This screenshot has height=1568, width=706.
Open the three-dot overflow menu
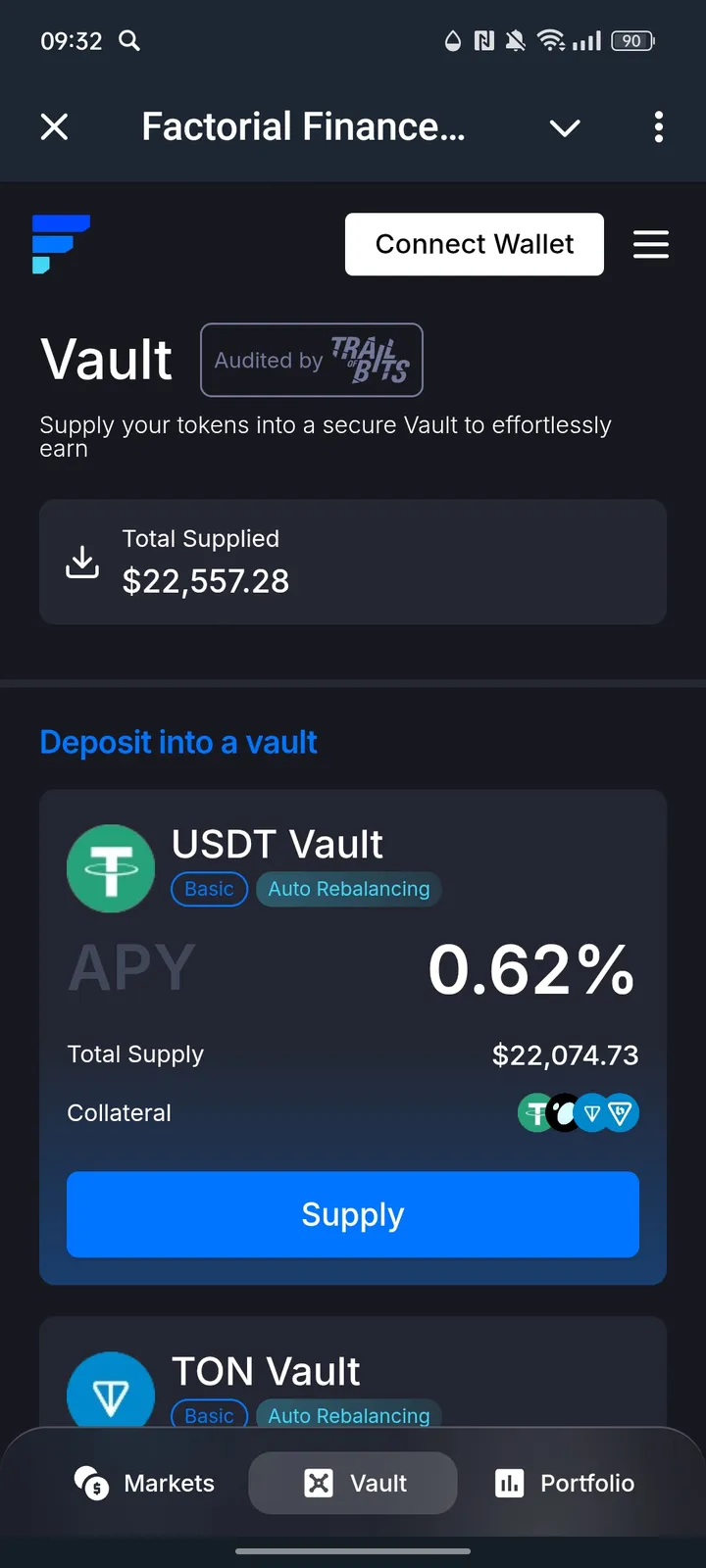(x=659, y=127)
